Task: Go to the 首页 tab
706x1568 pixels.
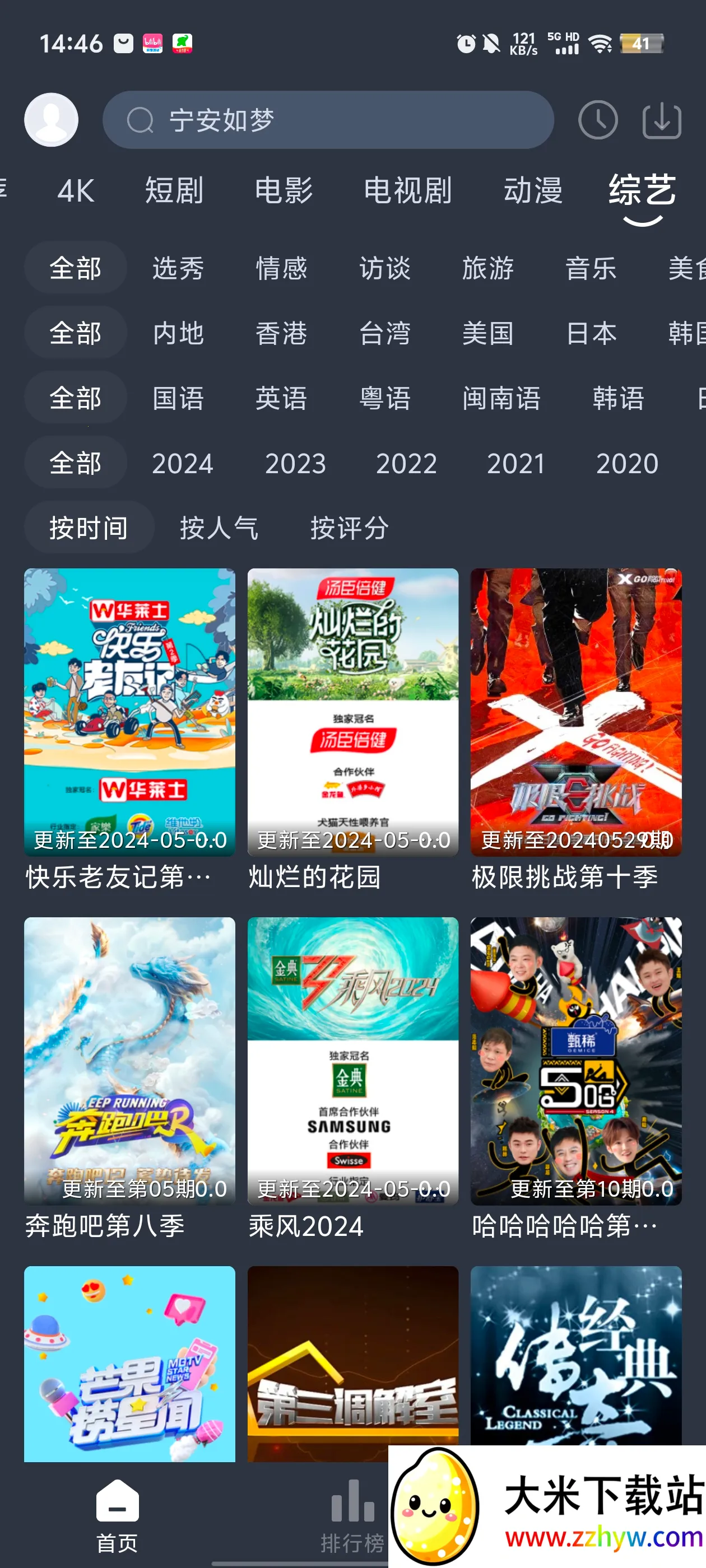Action: point(117,1516)
